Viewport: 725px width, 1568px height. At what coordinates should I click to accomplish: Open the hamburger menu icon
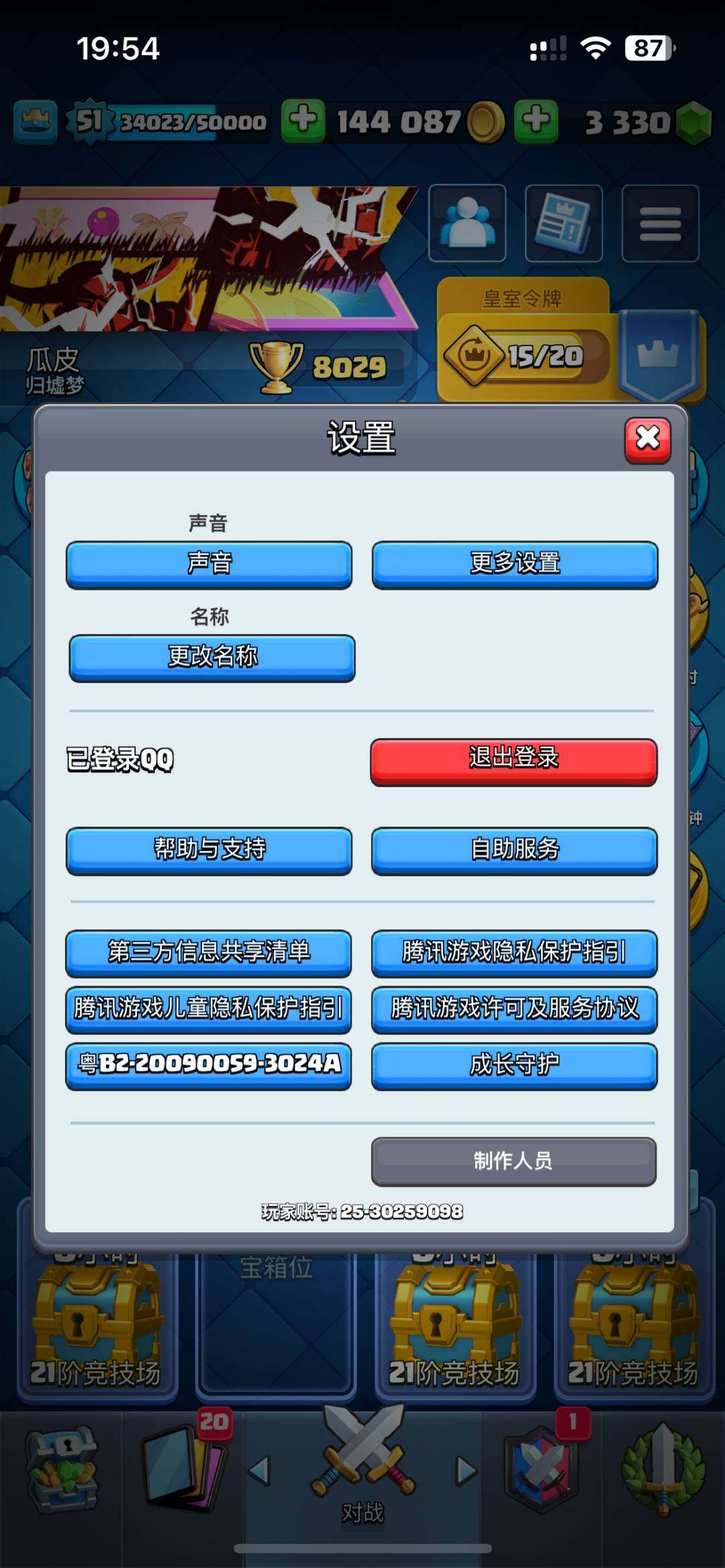(x=659, y=225)
